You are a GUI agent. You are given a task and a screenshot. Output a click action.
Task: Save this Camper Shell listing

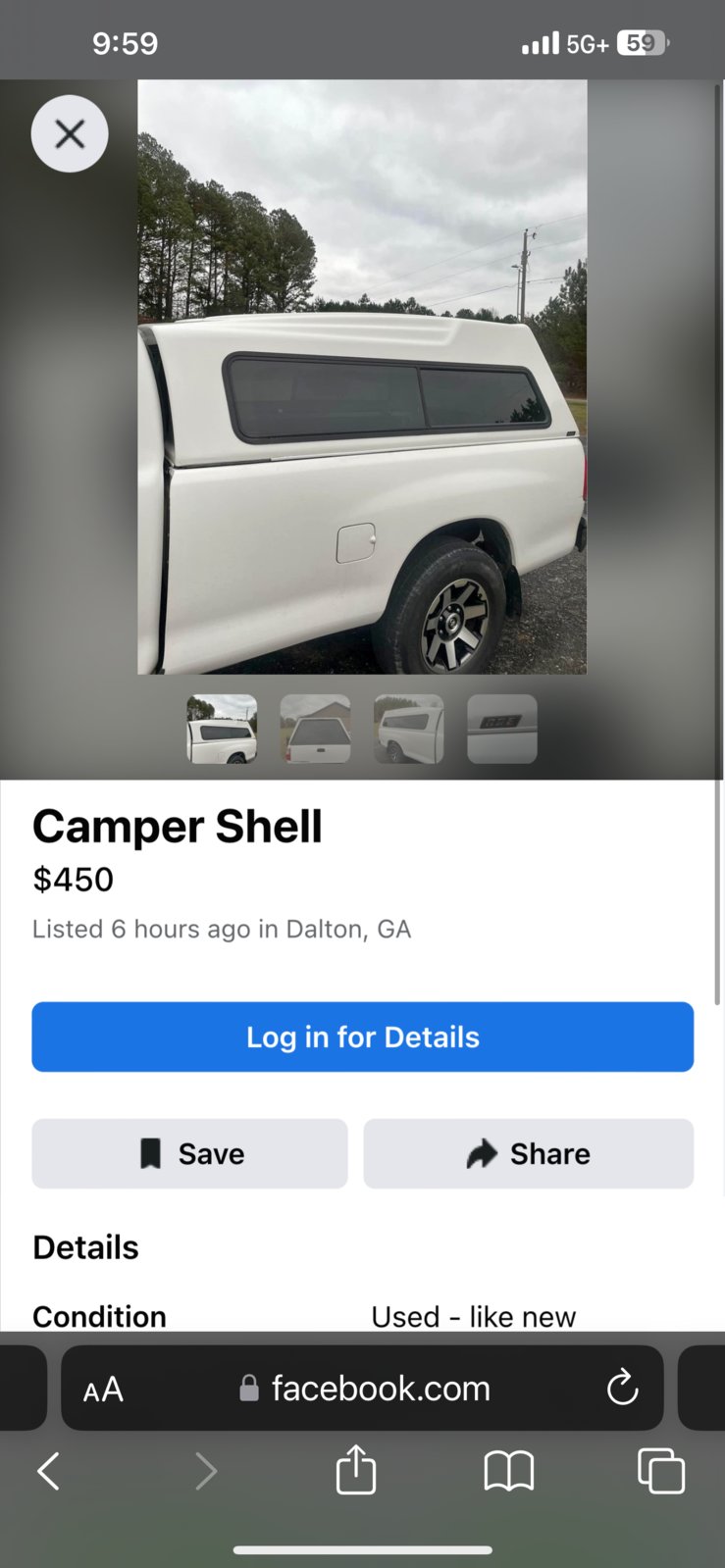189,1153
